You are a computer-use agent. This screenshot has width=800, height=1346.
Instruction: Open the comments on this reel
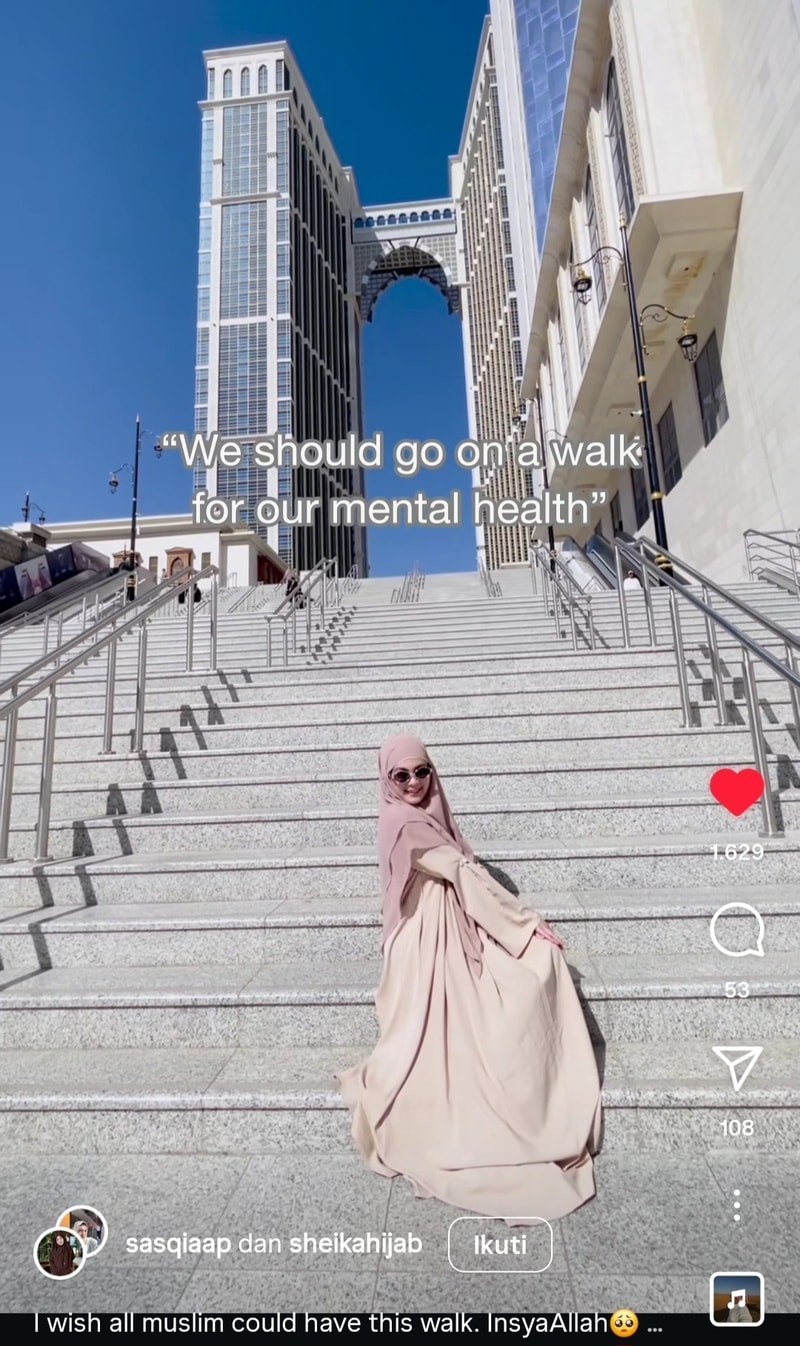point(737,930)
